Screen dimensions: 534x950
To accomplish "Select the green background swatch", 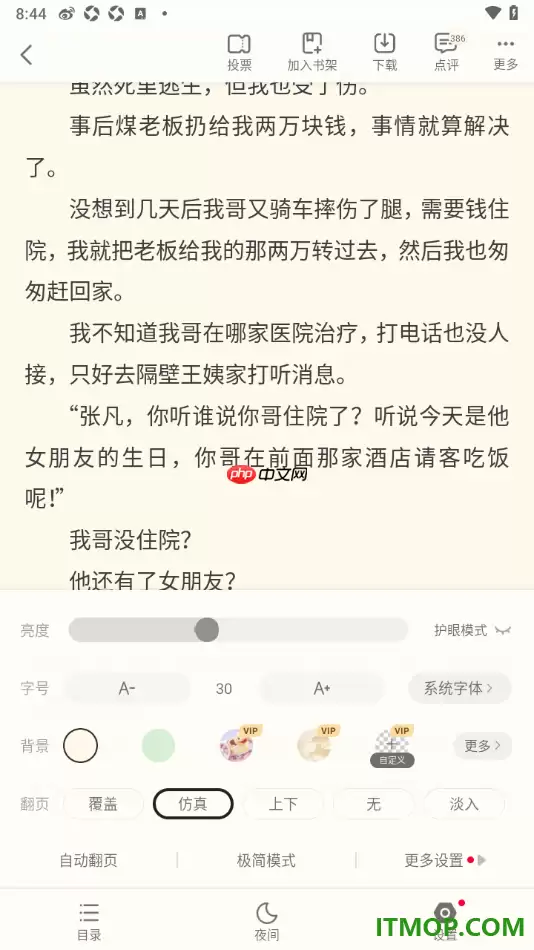I will 158,745.
